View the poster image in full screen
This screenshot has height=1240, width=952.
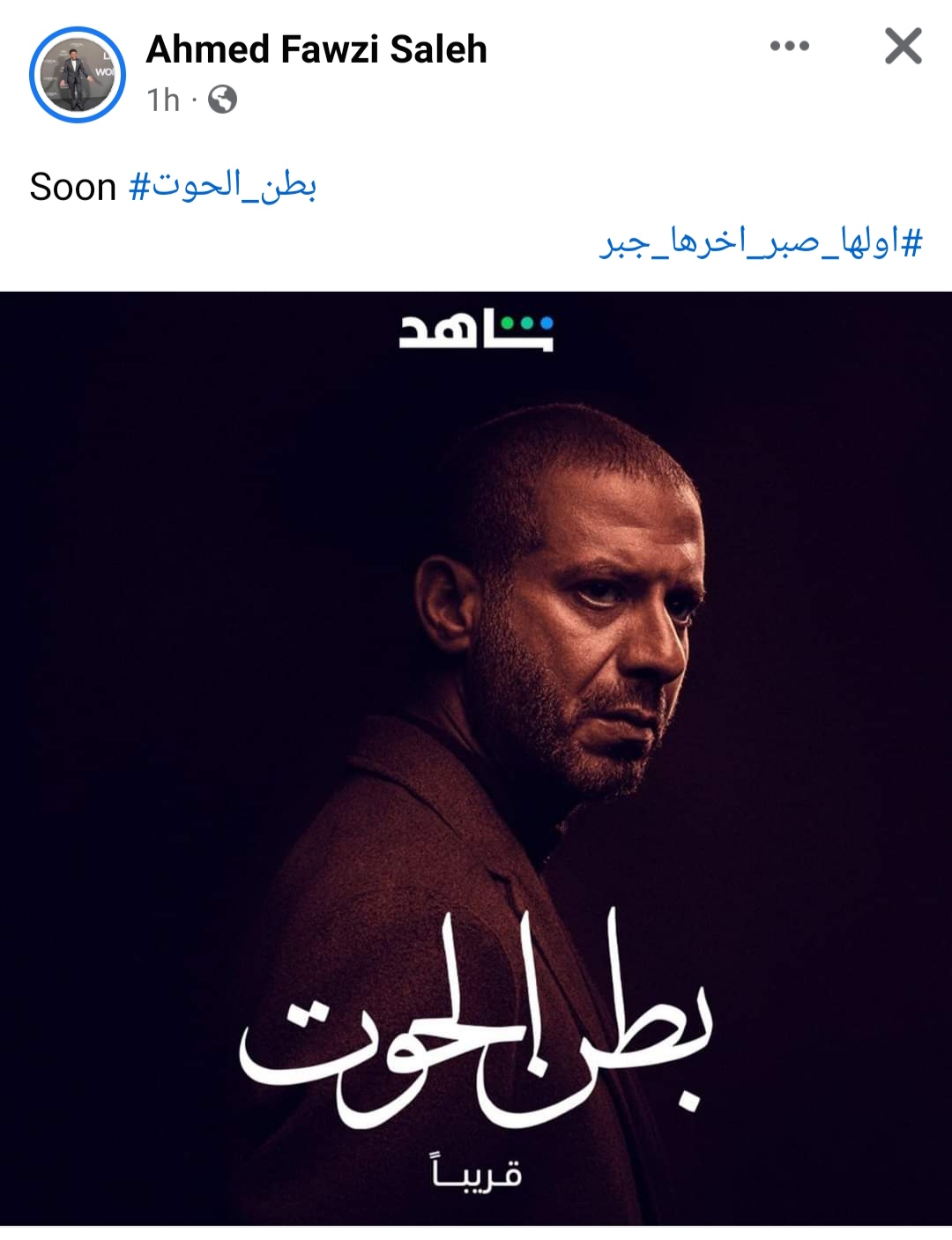(476, 758)
